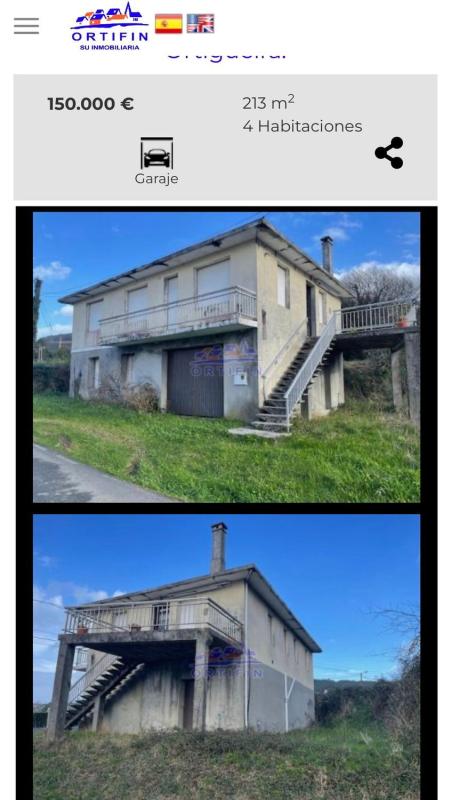Open the house photo showing the garage door
The image size is (451, 800).
227,357
